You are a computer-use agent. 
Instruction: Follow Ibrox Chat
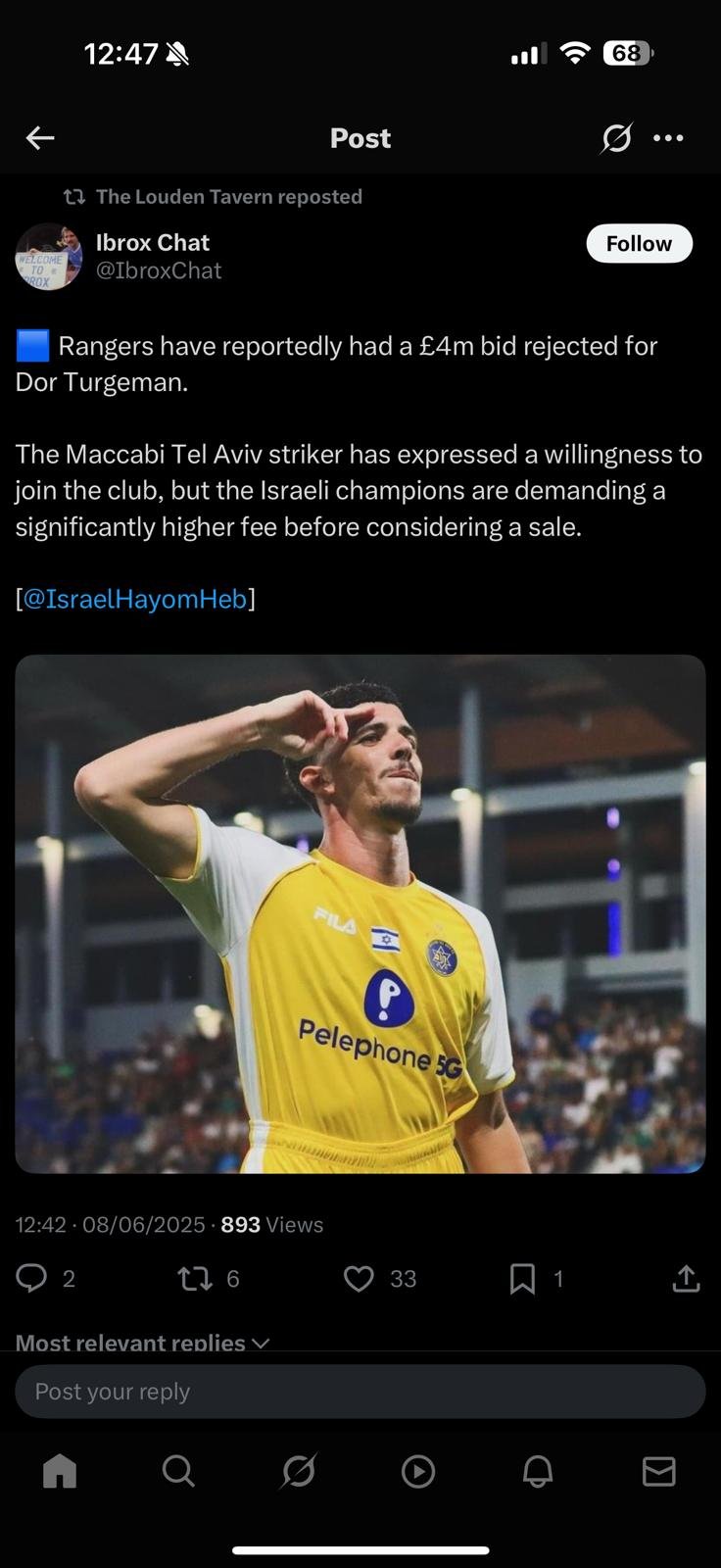(x=639, y=243)
